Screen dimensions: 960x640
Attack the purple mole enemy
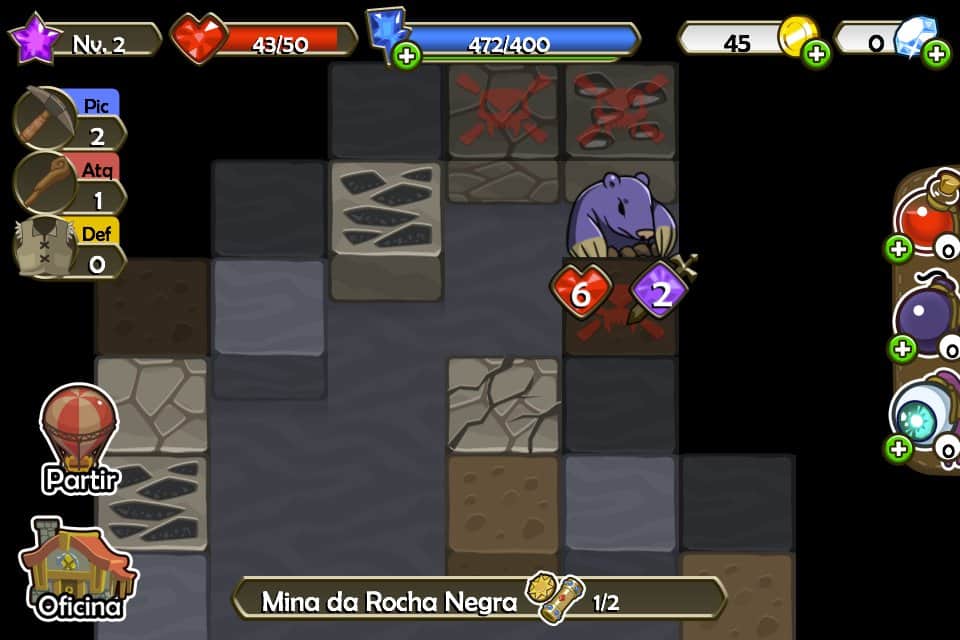[x=620, y=215]
